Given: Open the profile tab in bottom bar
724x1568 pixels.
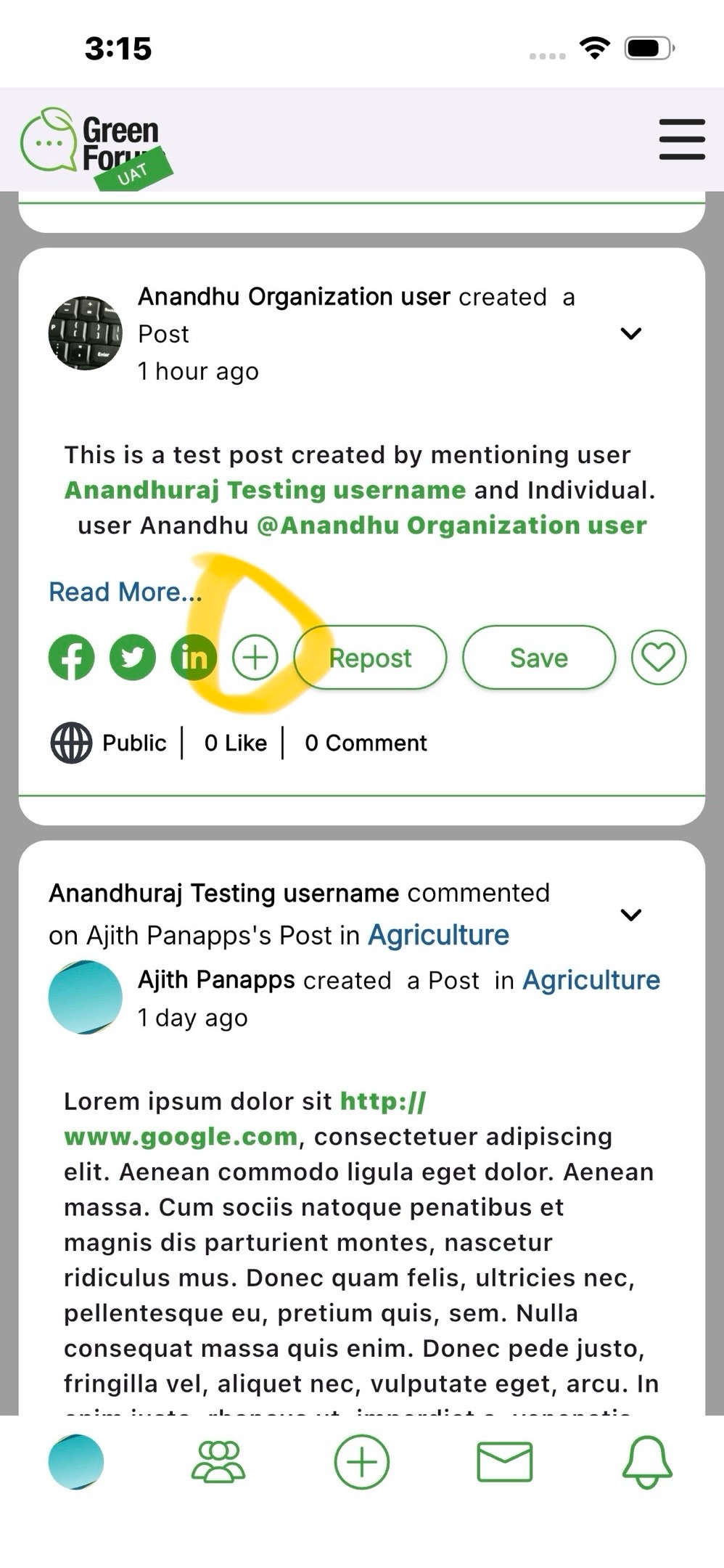Looking at the screenshot, I should coord(76,1462).
